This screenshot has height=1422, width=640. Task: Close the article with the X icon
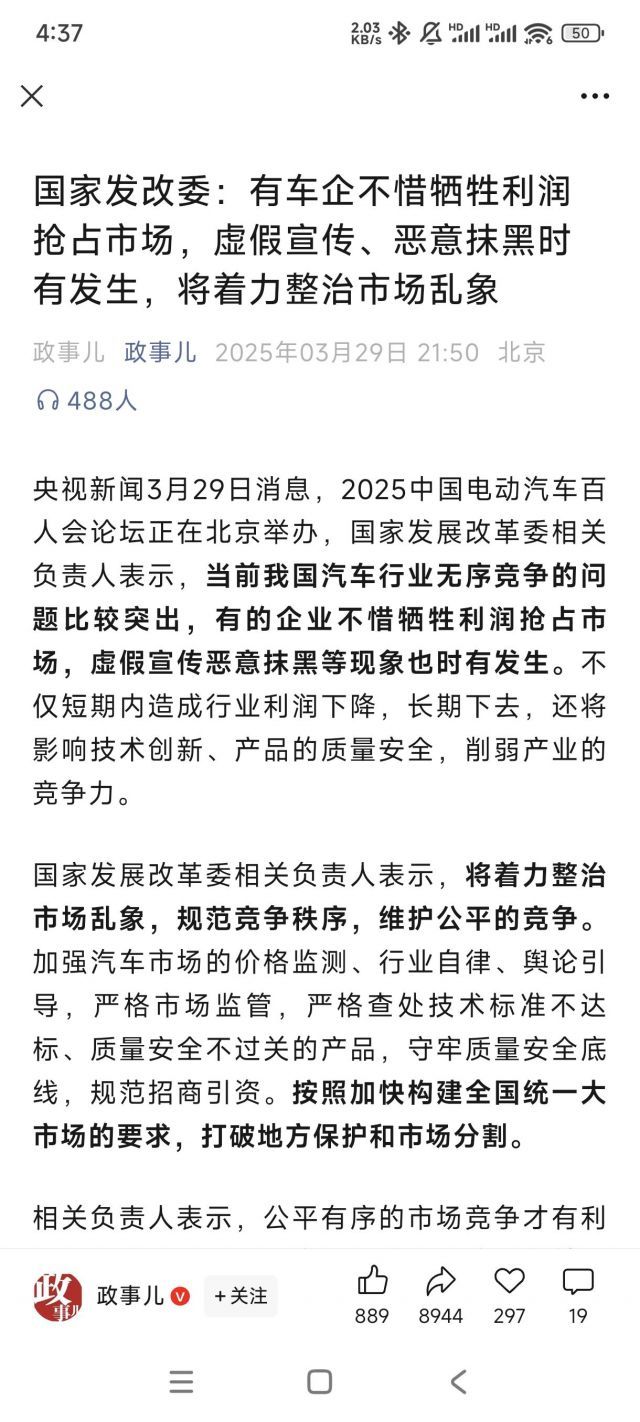(x=32, y=96)
